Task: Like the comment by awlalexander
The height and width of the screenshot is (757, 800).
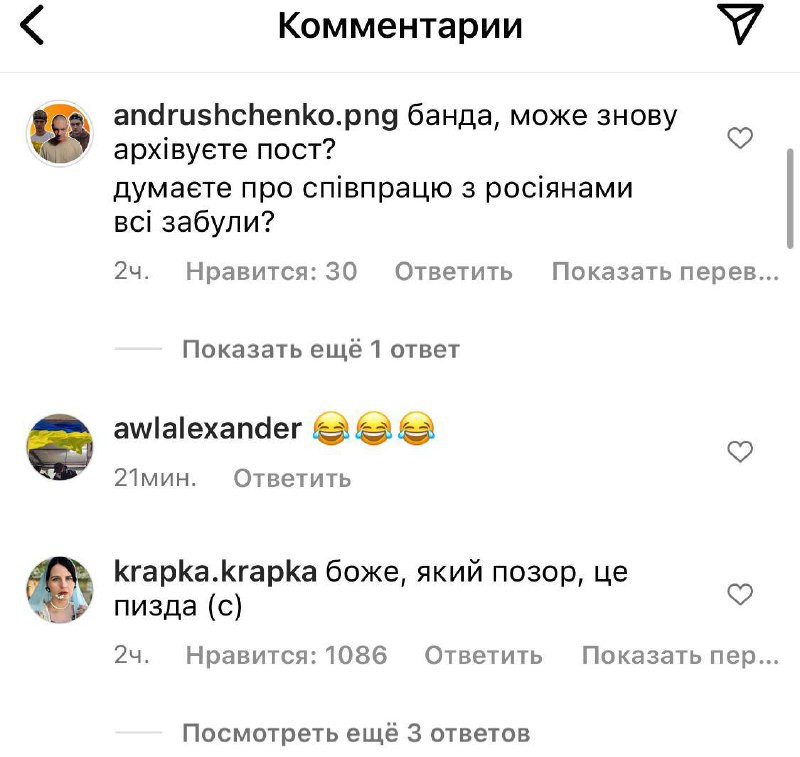Action: pos(740,452)
